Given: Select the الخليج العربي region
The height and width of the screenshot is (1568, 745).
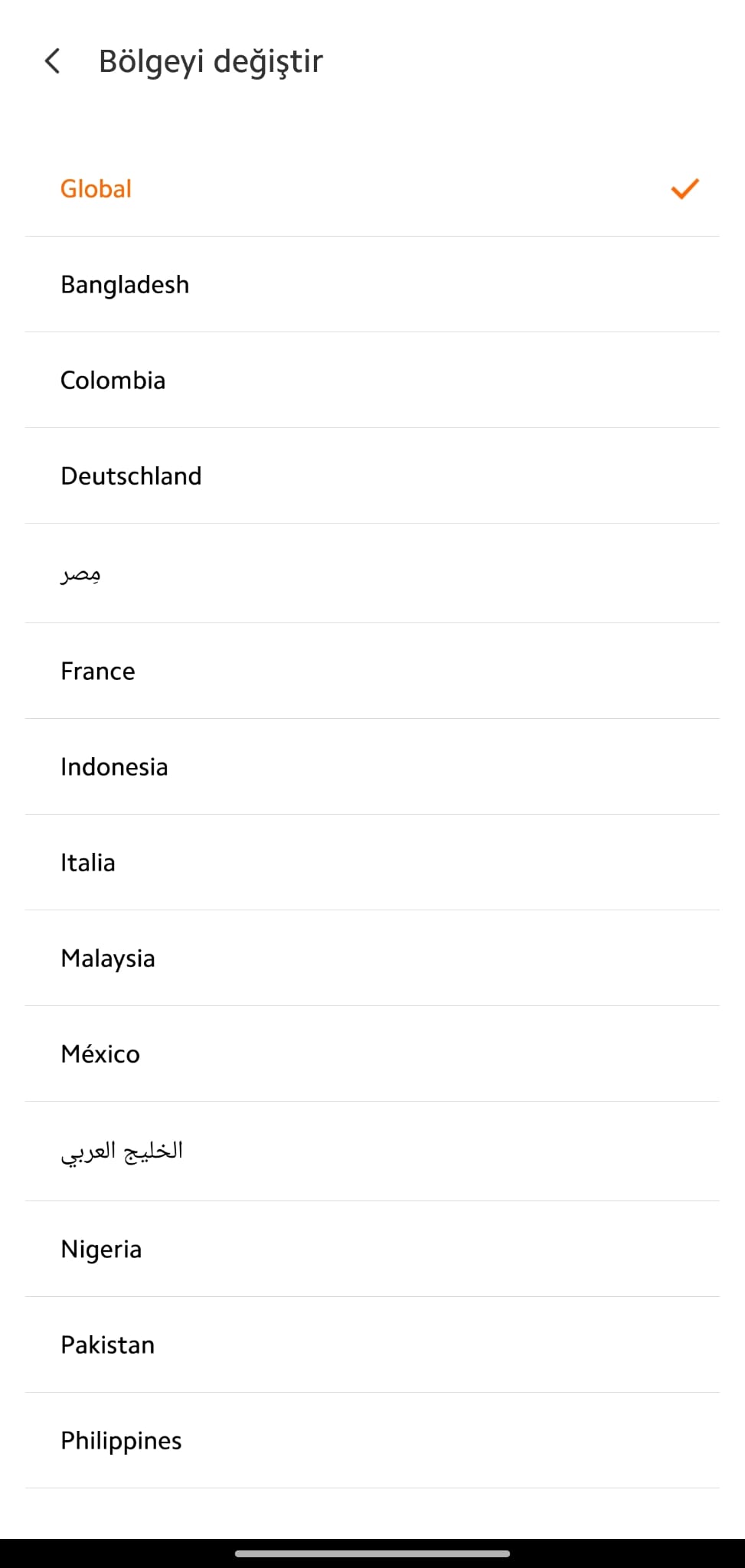Looking at the screenshot, I should (372, 1151).
